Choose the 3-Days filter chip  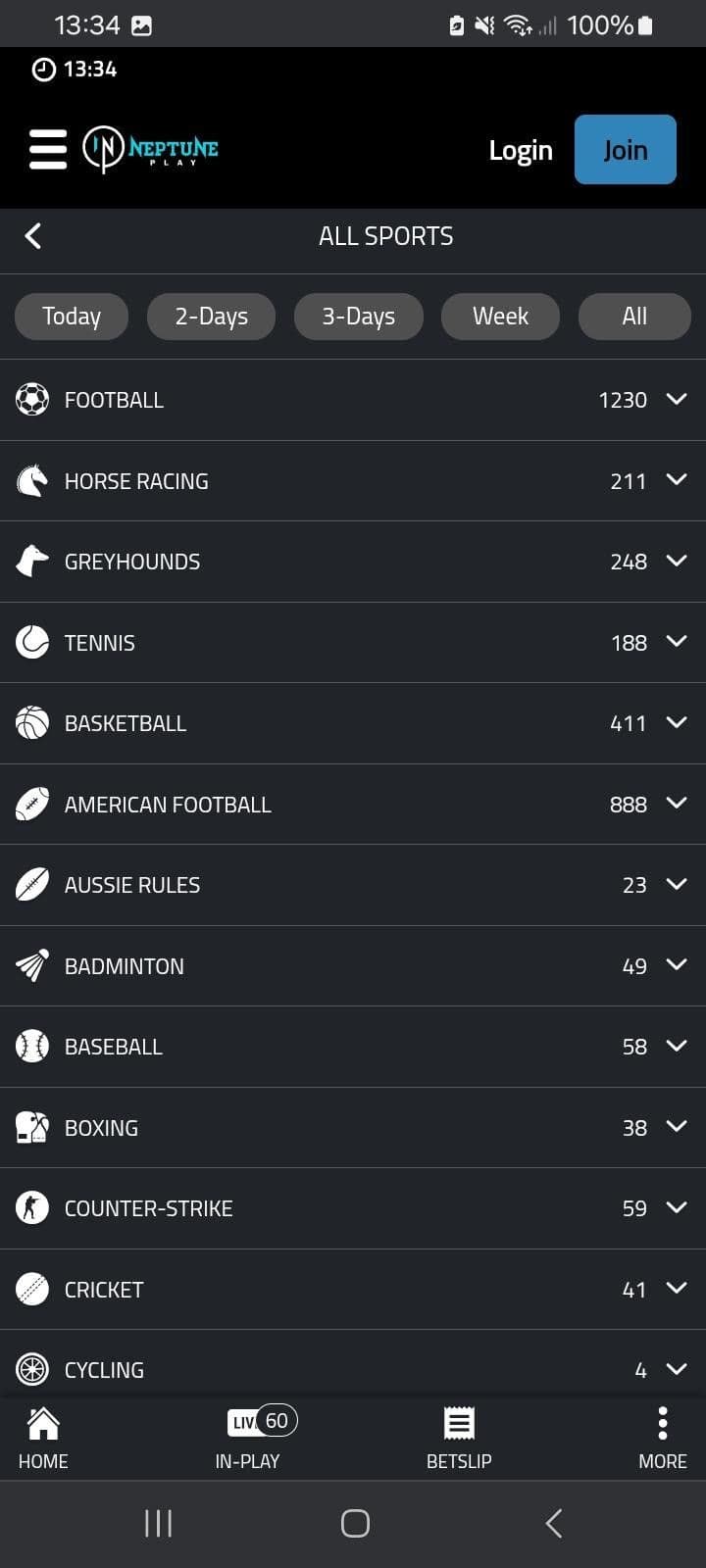[358, 317]
